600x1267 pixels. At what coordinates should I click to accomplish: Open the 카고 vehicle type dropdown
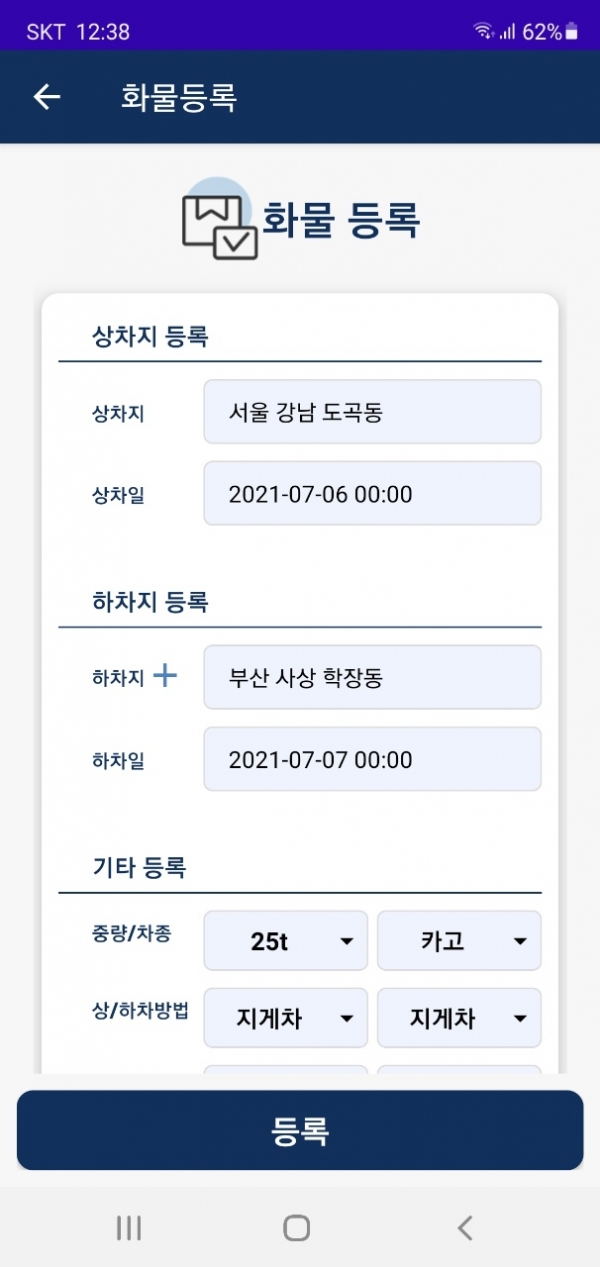point(459,941)
